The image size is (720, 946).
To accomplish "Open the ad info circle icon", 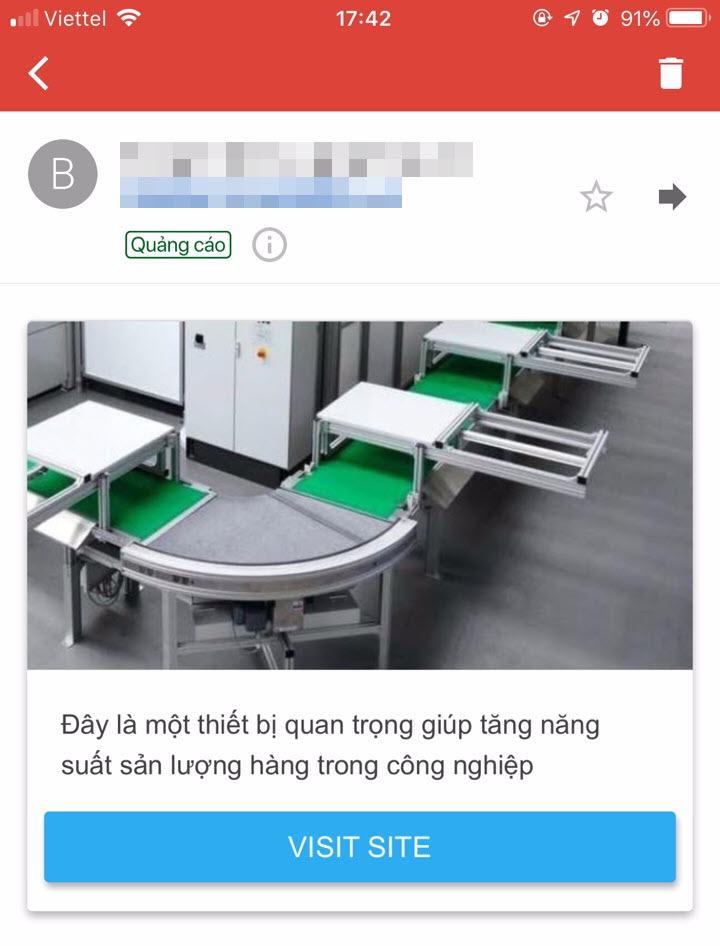I will click(x=268, y=244).
